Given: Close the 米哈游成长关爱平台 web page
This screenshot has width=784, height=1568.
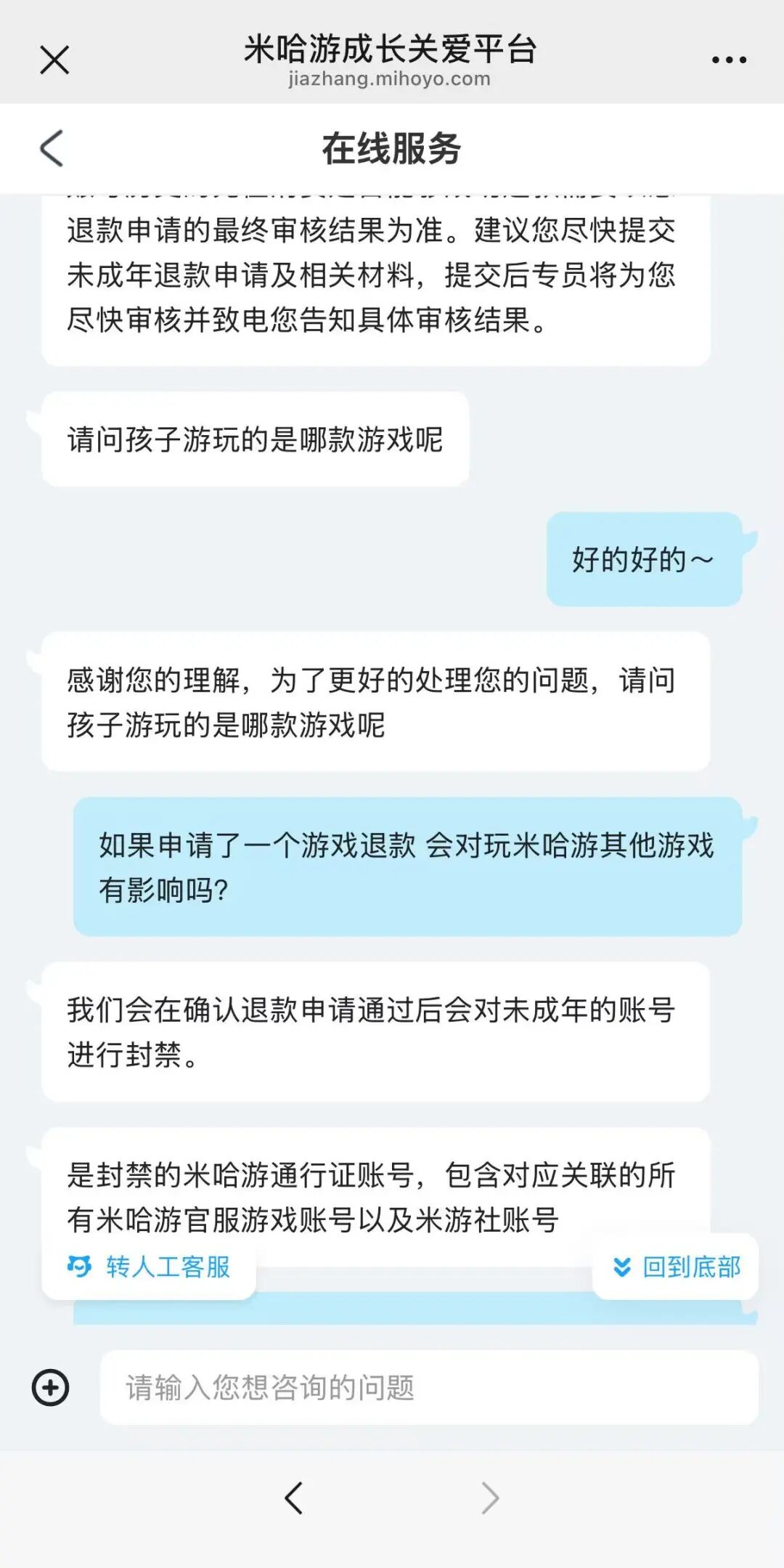Looking at the screenshot, I should (54, 60).
